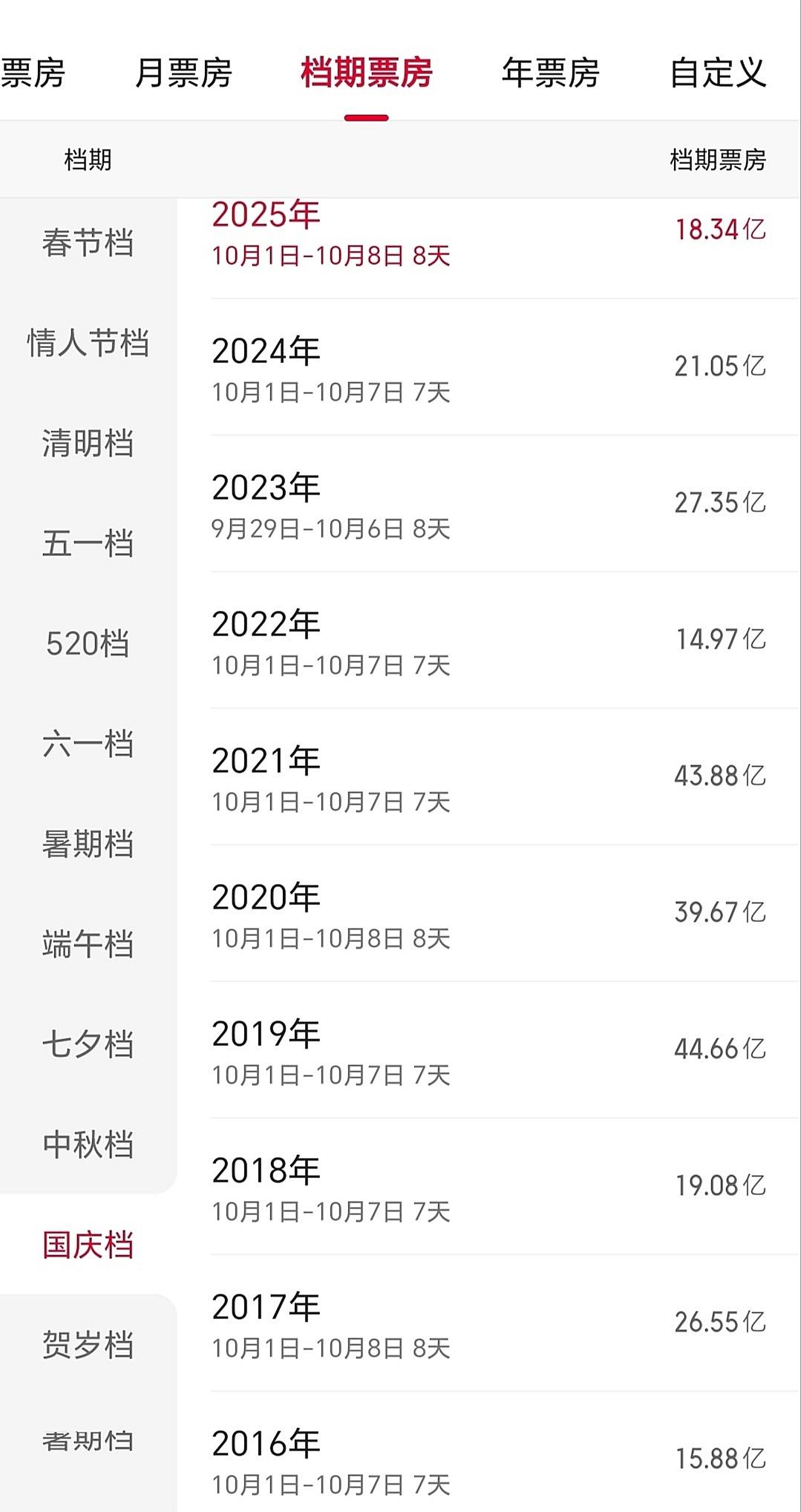Open the 年票房 tab
This screenshot has height=1512, width=801.
point(550,73)
